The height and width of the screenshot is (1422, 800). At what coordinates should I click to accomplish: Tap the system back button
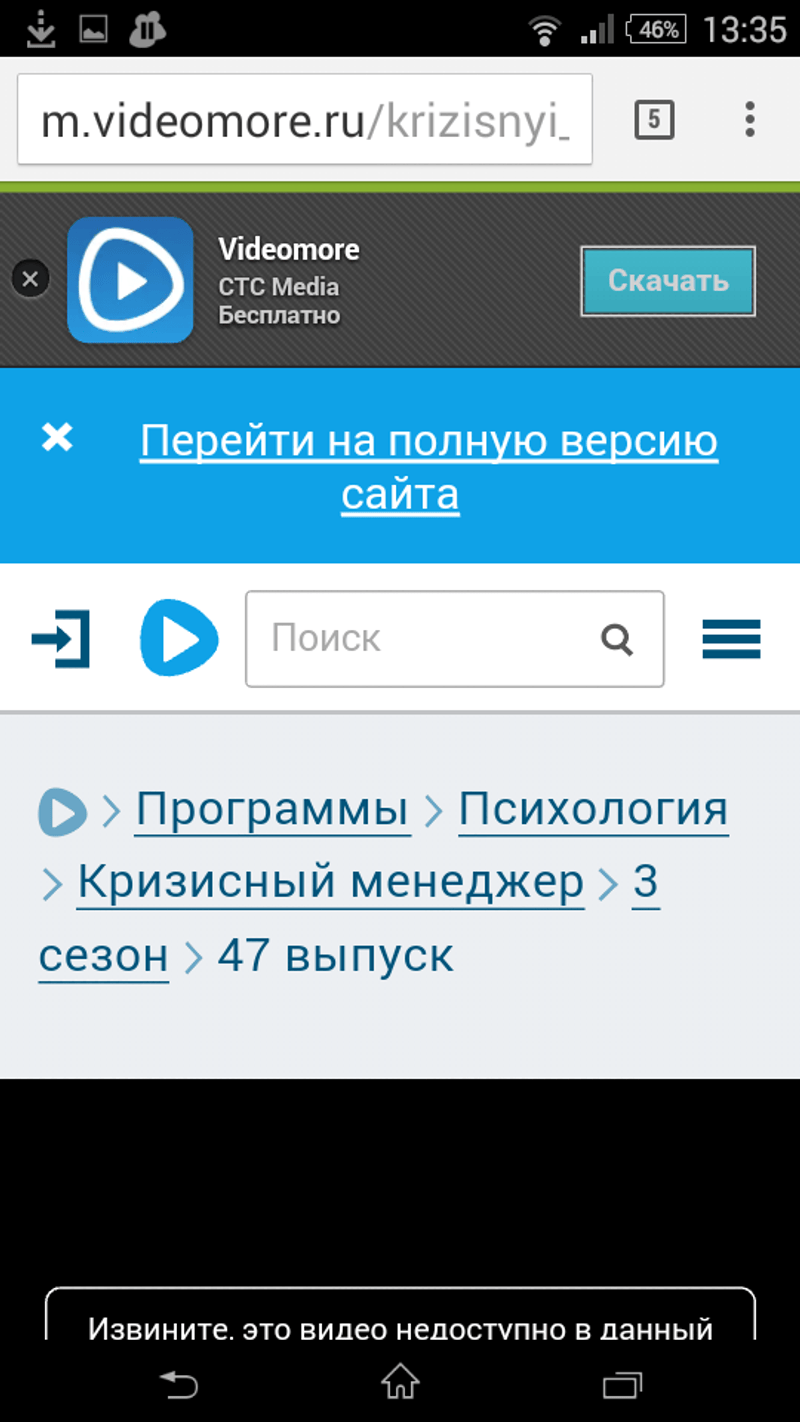(179, 1384)
